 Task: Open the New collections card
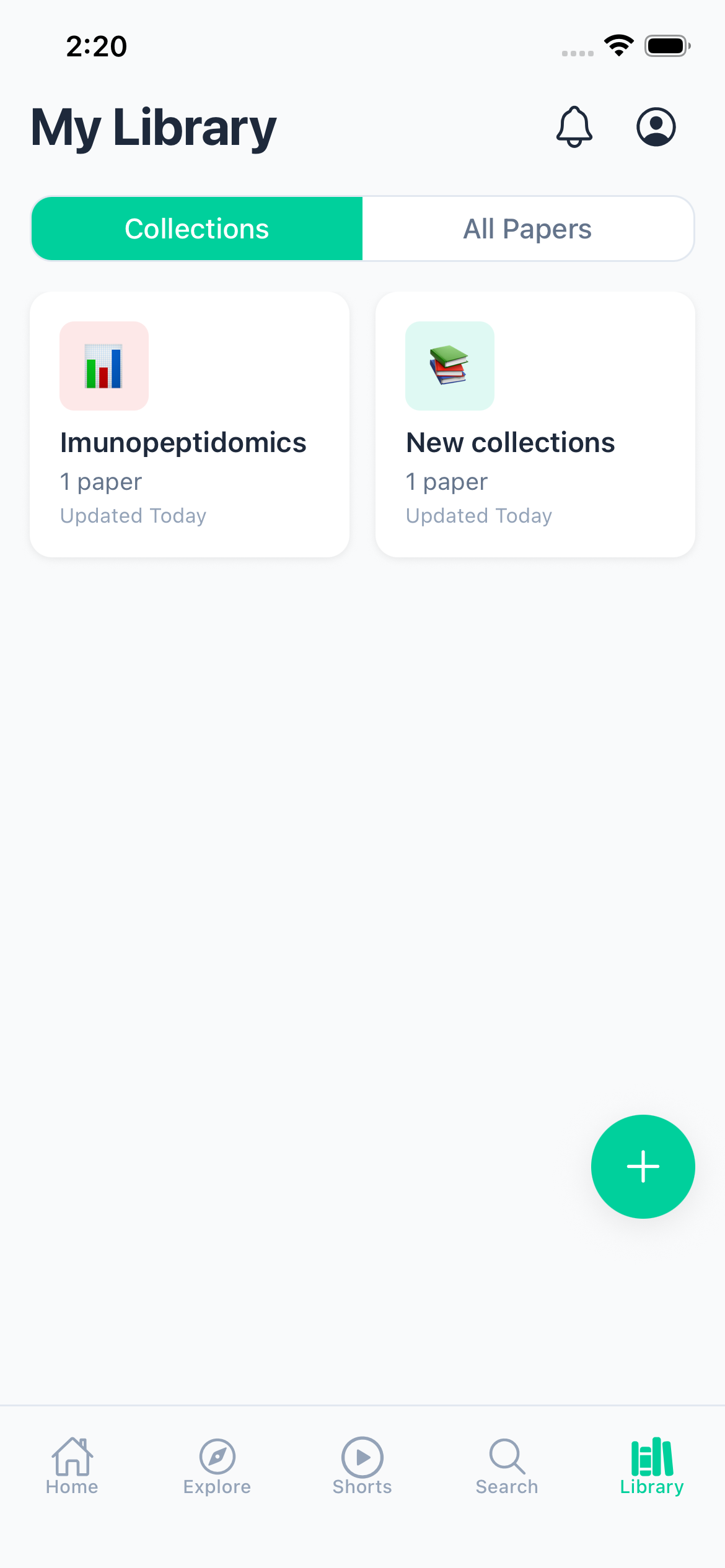coord(535,424)
